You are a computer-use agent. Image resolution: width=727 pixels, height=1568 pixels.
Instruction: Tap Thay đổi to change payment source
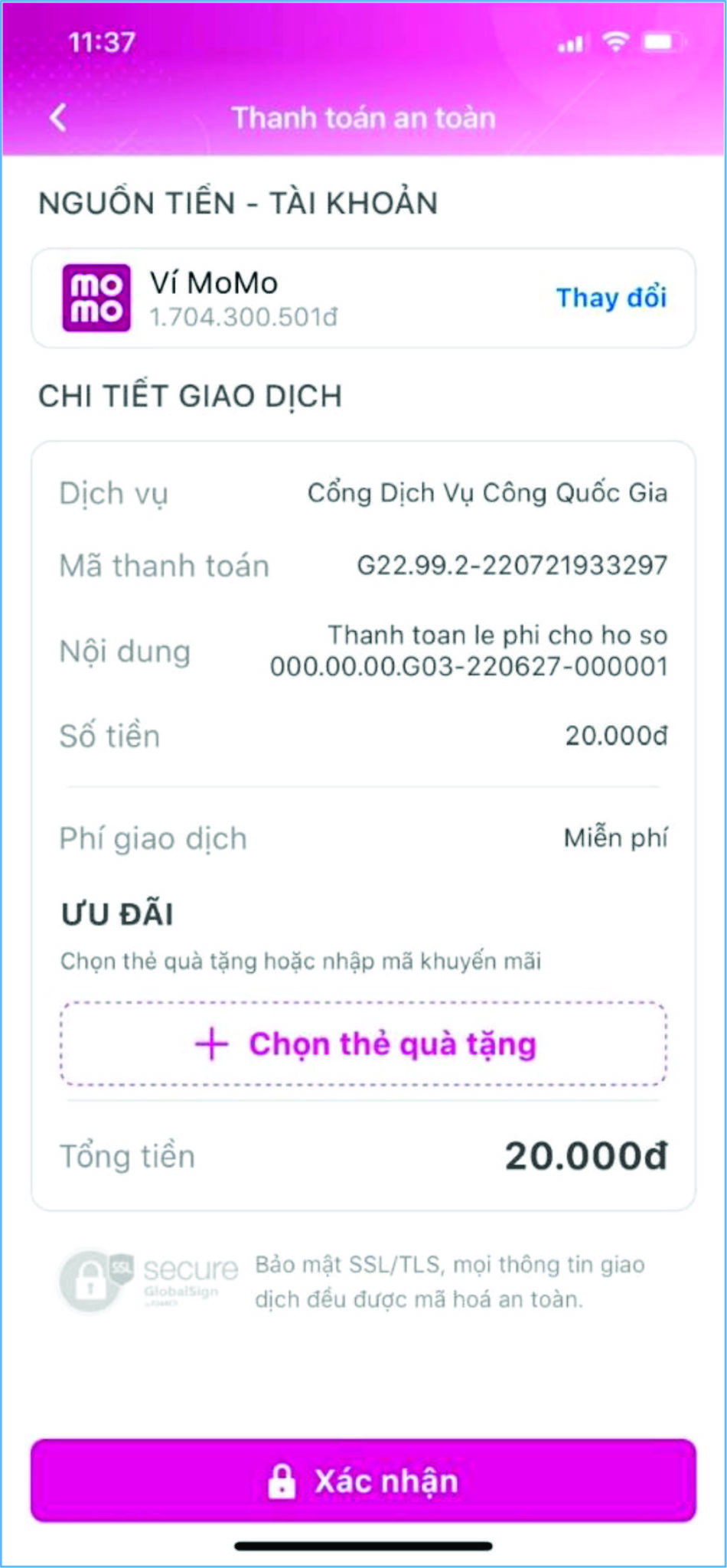pyautogui.click(x=611, y=298)
